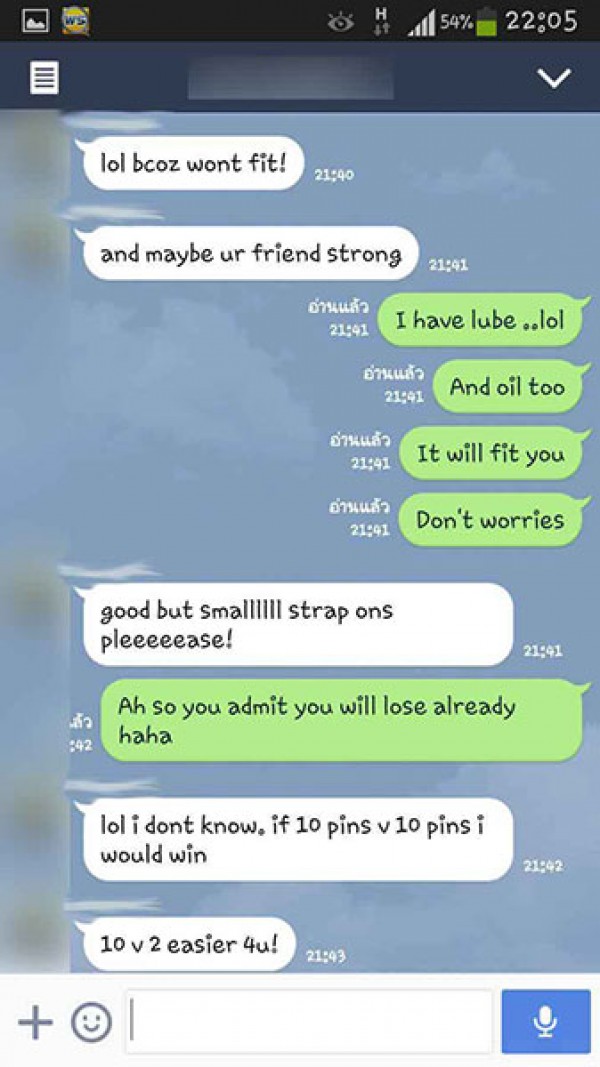Screen dimensions: 600x1067
Task: Expand the chat options chevron
Action: pyautogui.click(x=554, y=78)
